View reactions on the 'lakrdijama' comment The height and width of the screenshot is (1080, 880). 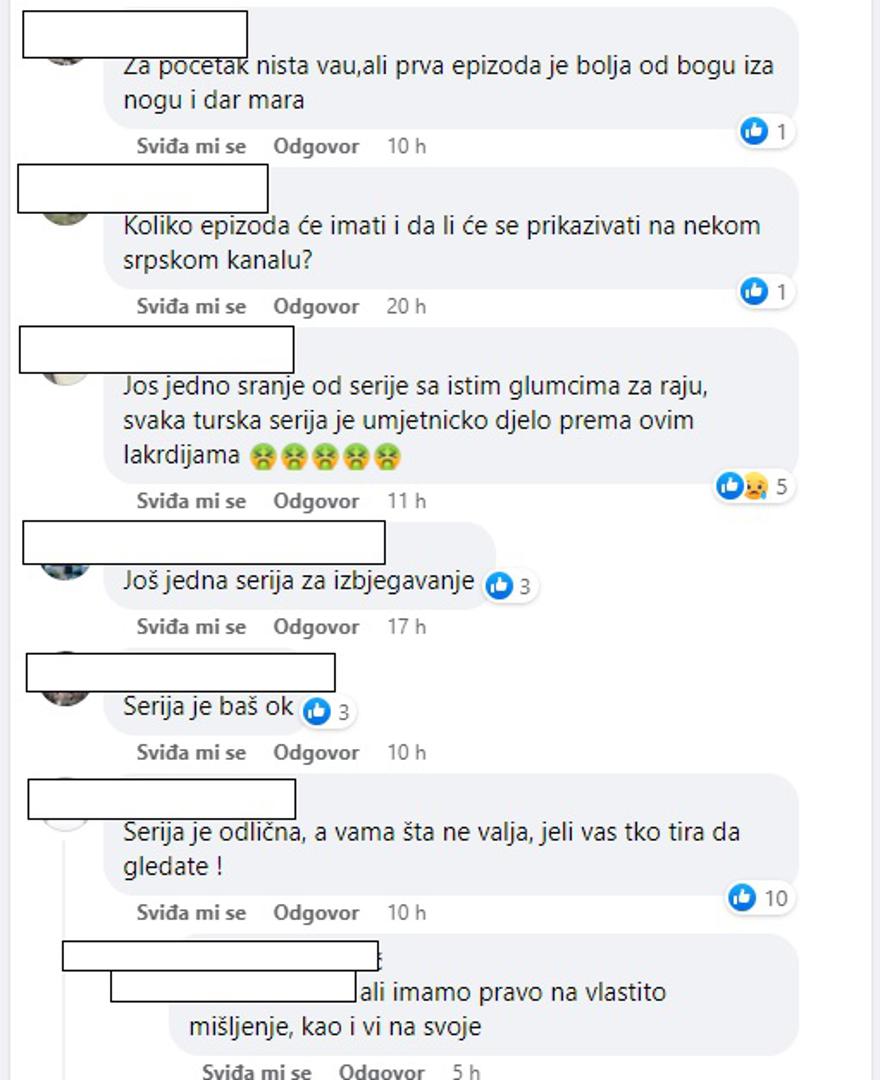(754, 487)
